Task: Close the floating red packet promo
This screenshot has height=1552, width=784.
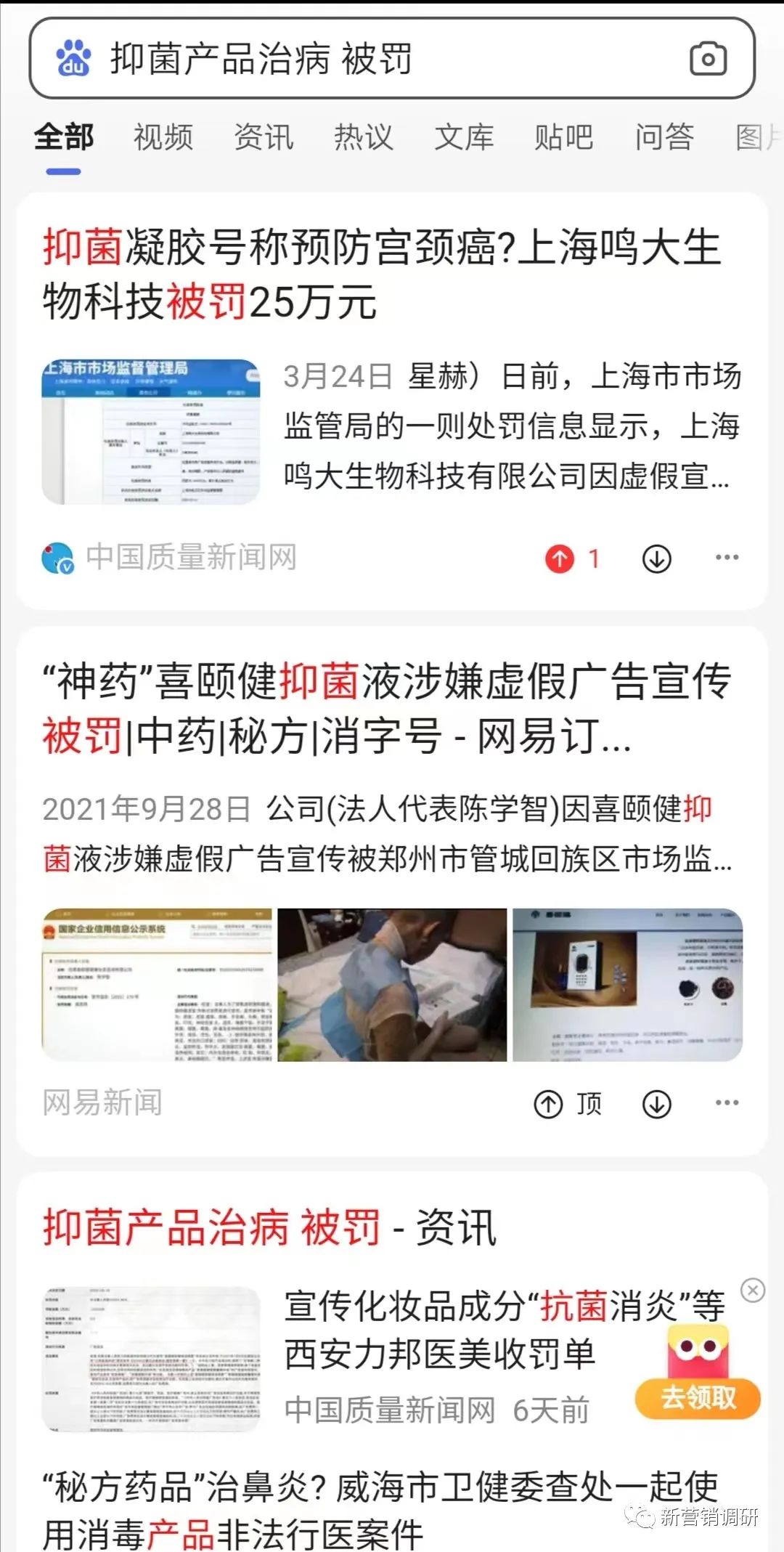Action: point(753,1291)
